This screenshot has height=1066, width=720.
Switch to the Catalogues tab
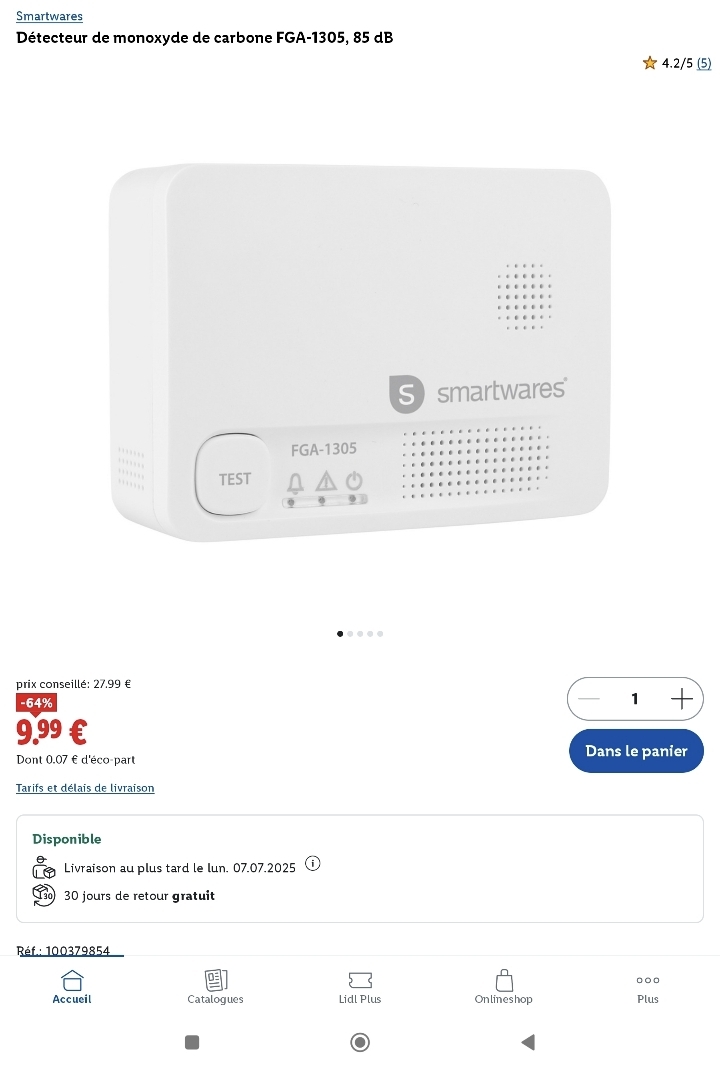tap(215, 986)
